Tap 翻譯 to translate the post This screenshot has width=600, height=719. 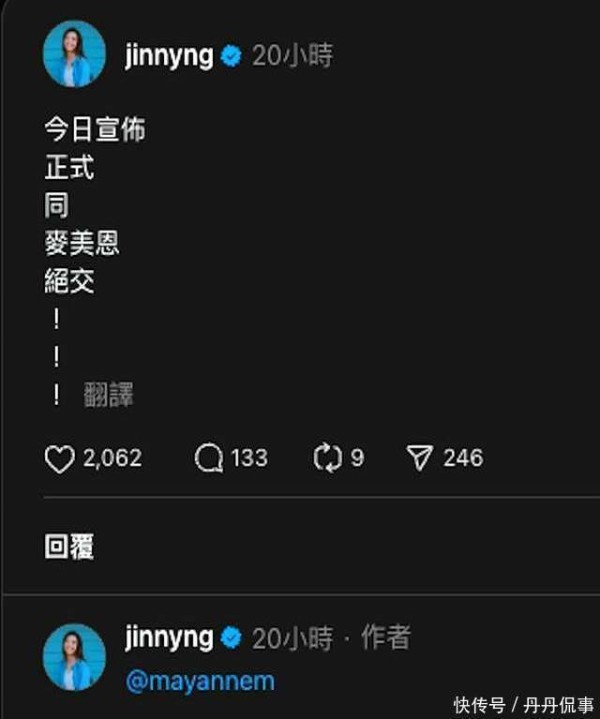109,395
